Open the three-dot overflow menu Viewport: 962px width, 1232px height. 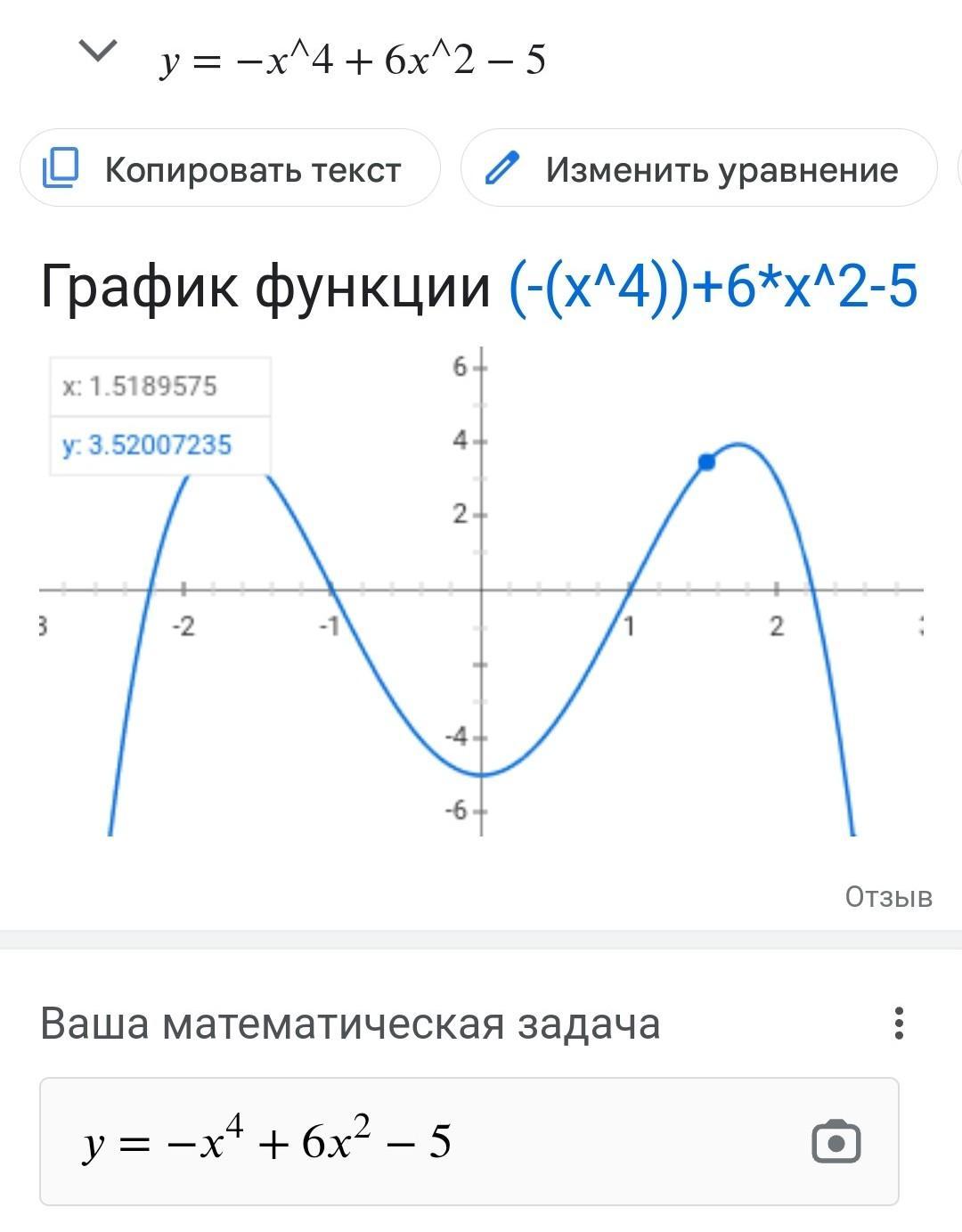tap(899, 1024)
